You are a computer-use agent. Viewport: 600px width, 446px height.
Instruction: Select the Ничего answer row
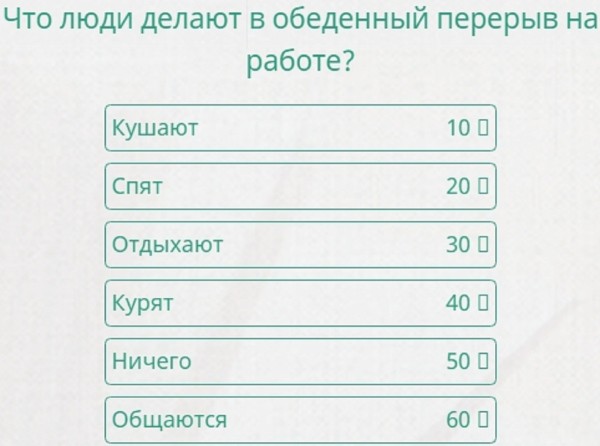click(x=300, y=361)
